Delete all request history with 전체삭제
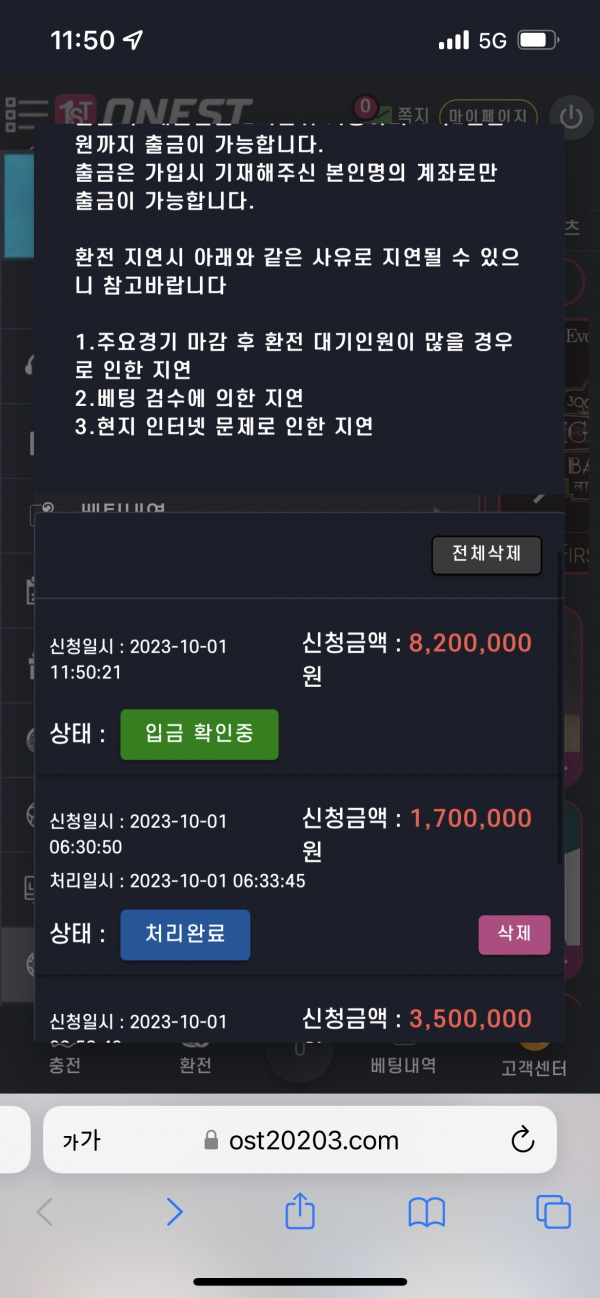Viewport: 600px width, 1298px height. click(x=486, y=555)
